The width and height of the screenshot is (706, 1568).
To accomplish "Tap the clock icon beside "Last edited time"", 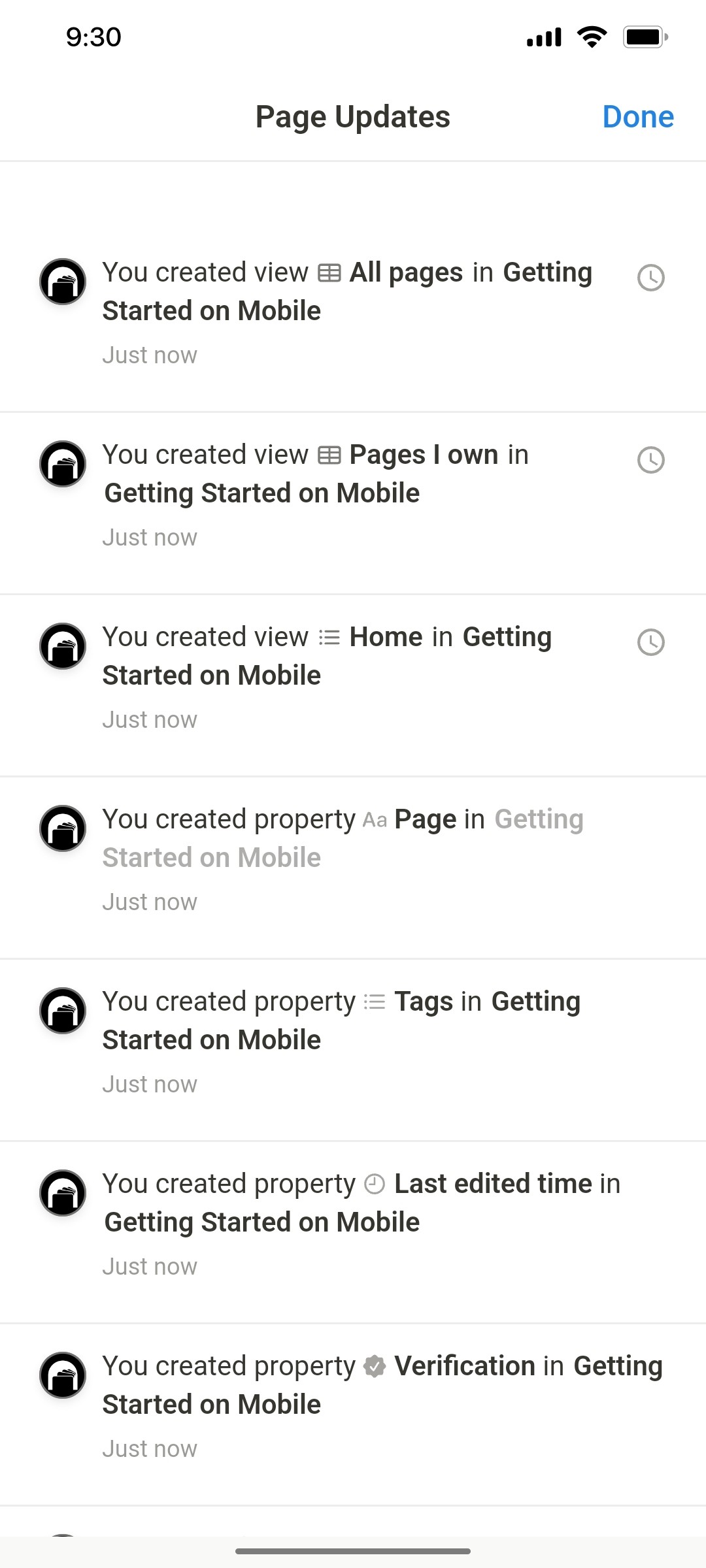I will pyautogui.click(x=375, y=1184).
